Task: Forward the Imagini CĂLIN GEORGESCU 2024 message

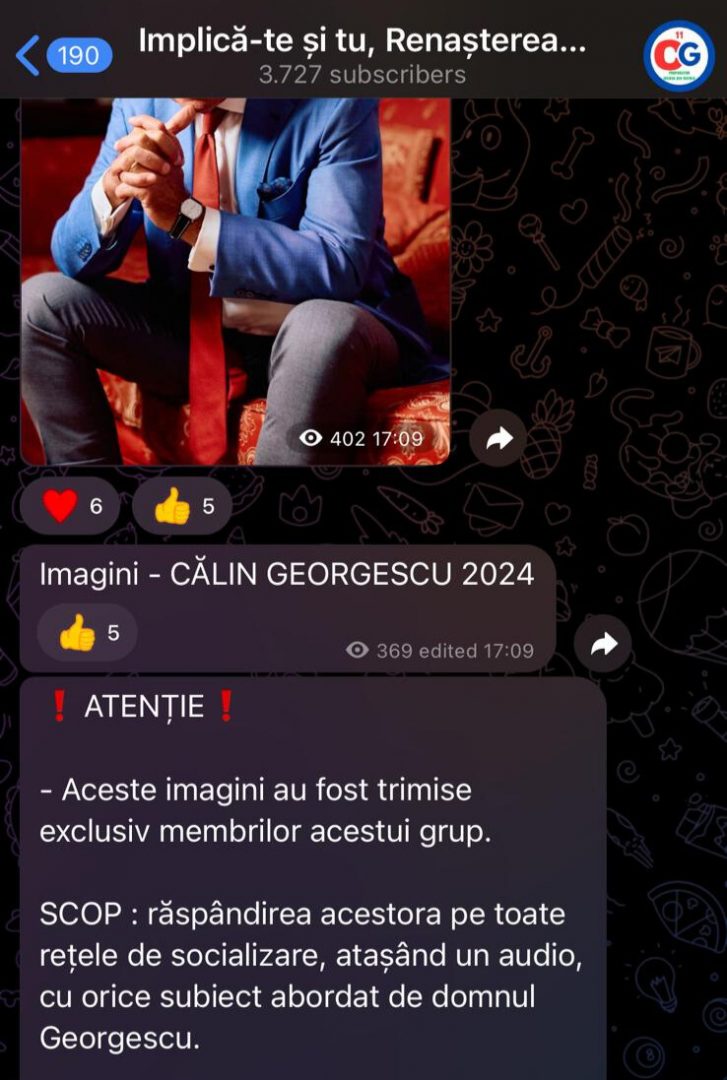Action: 603,644
